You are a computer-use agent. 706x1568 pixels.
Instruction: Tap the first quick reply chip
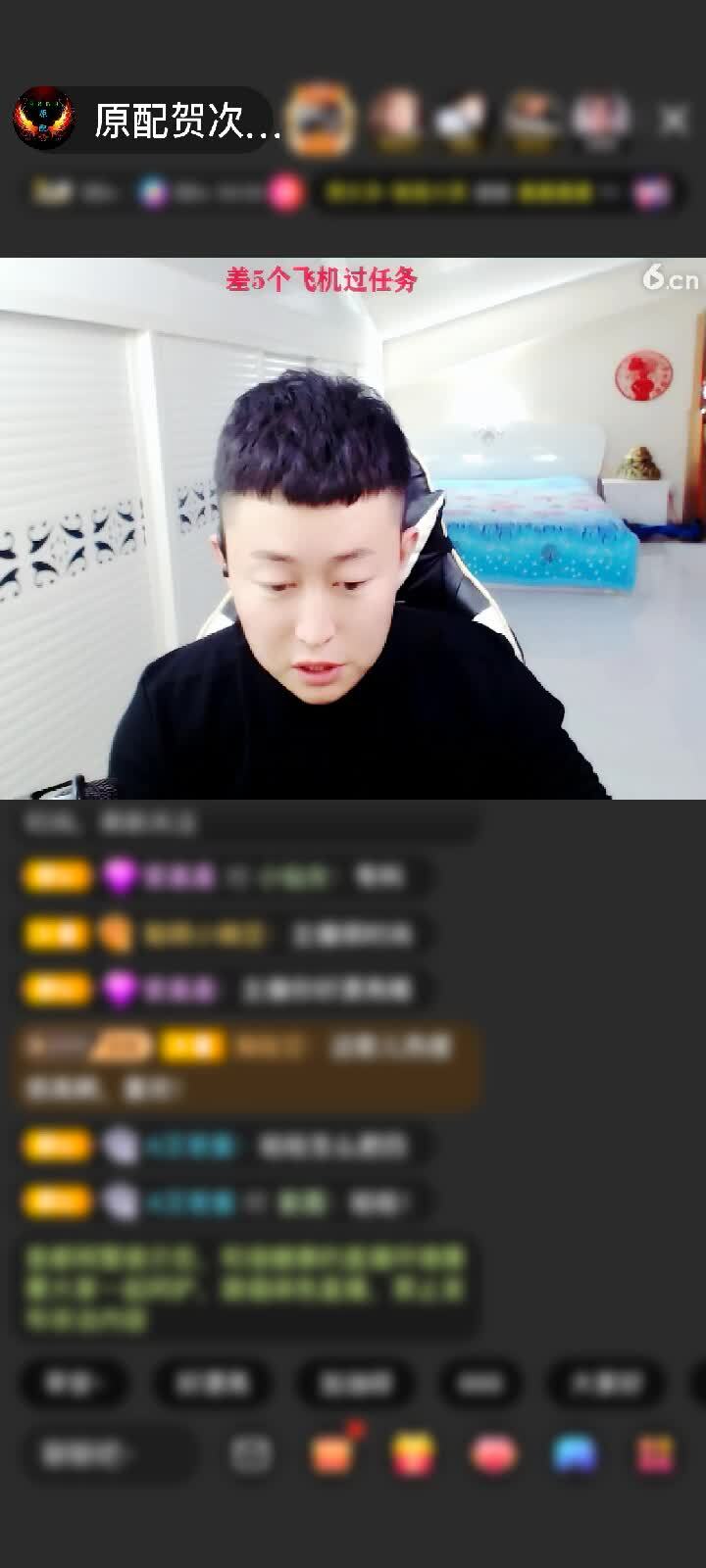point(74,1383)
